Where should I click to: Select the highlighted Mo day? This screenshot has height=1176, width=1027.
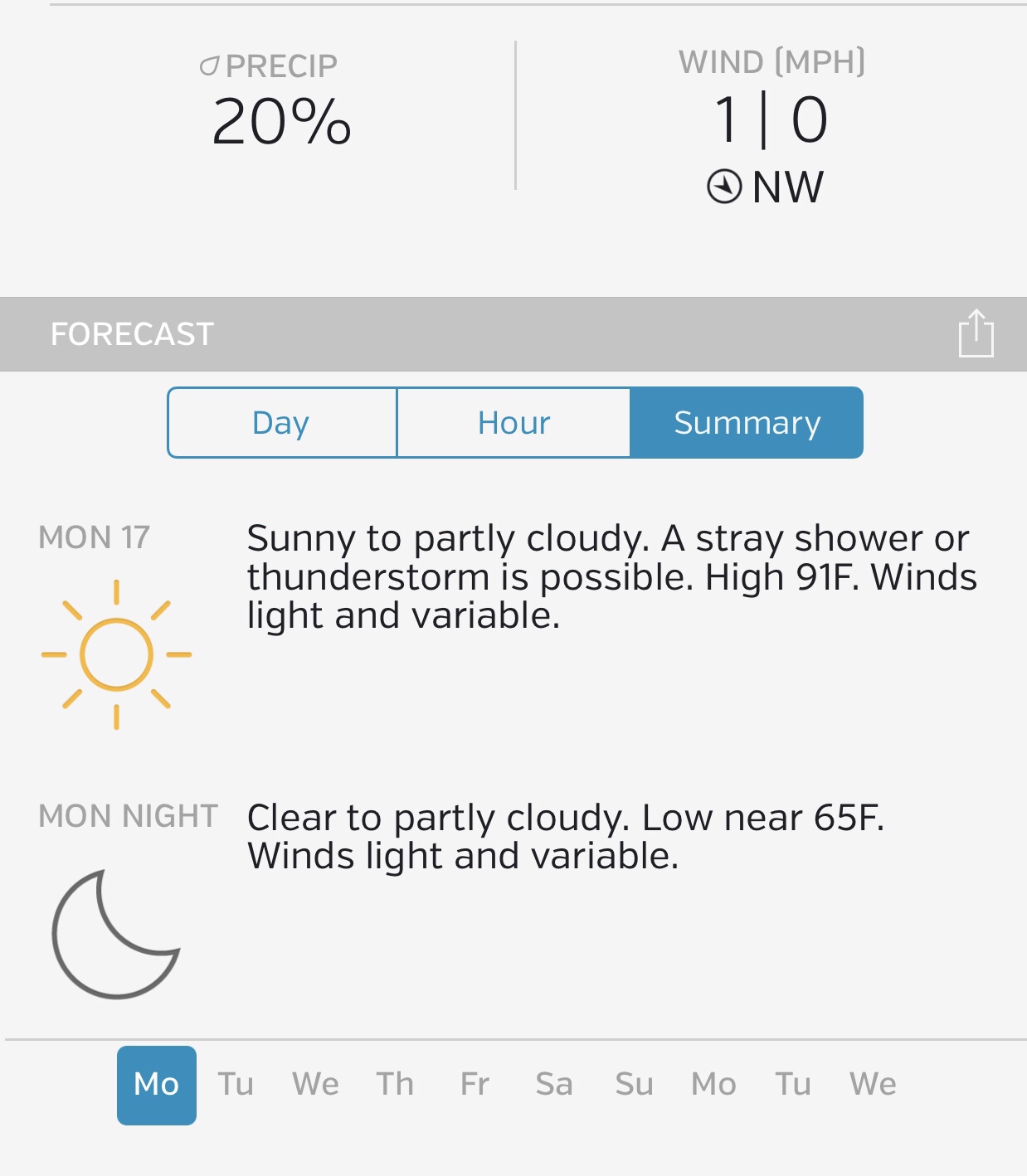[x=157, y=1085]
